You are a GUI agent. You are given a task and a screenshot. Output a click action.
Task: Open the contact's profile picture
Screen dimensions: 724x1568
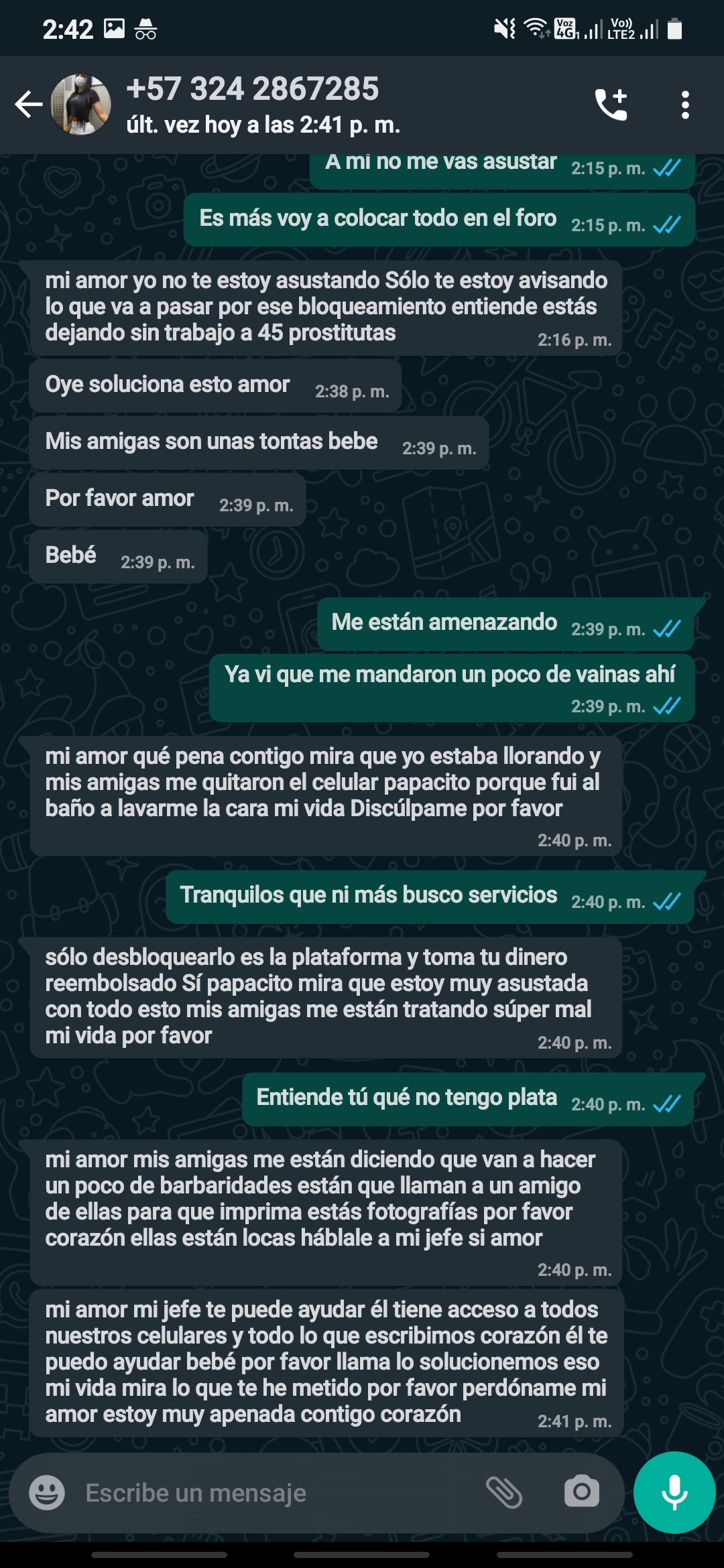81,105
